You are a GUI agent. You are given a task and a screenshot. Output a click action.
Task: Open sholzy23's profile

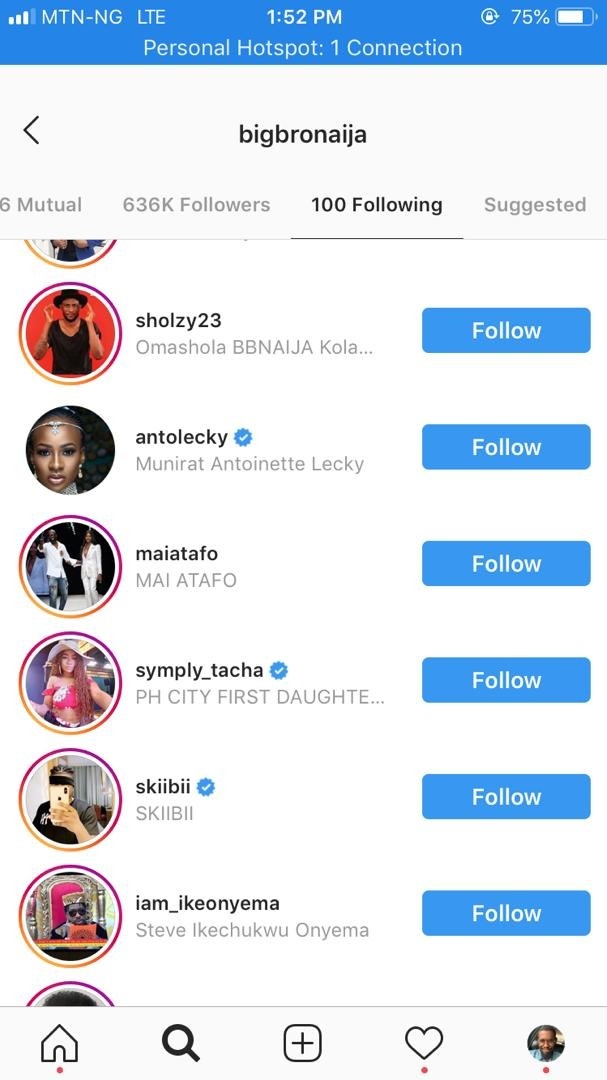coord(179,321)
